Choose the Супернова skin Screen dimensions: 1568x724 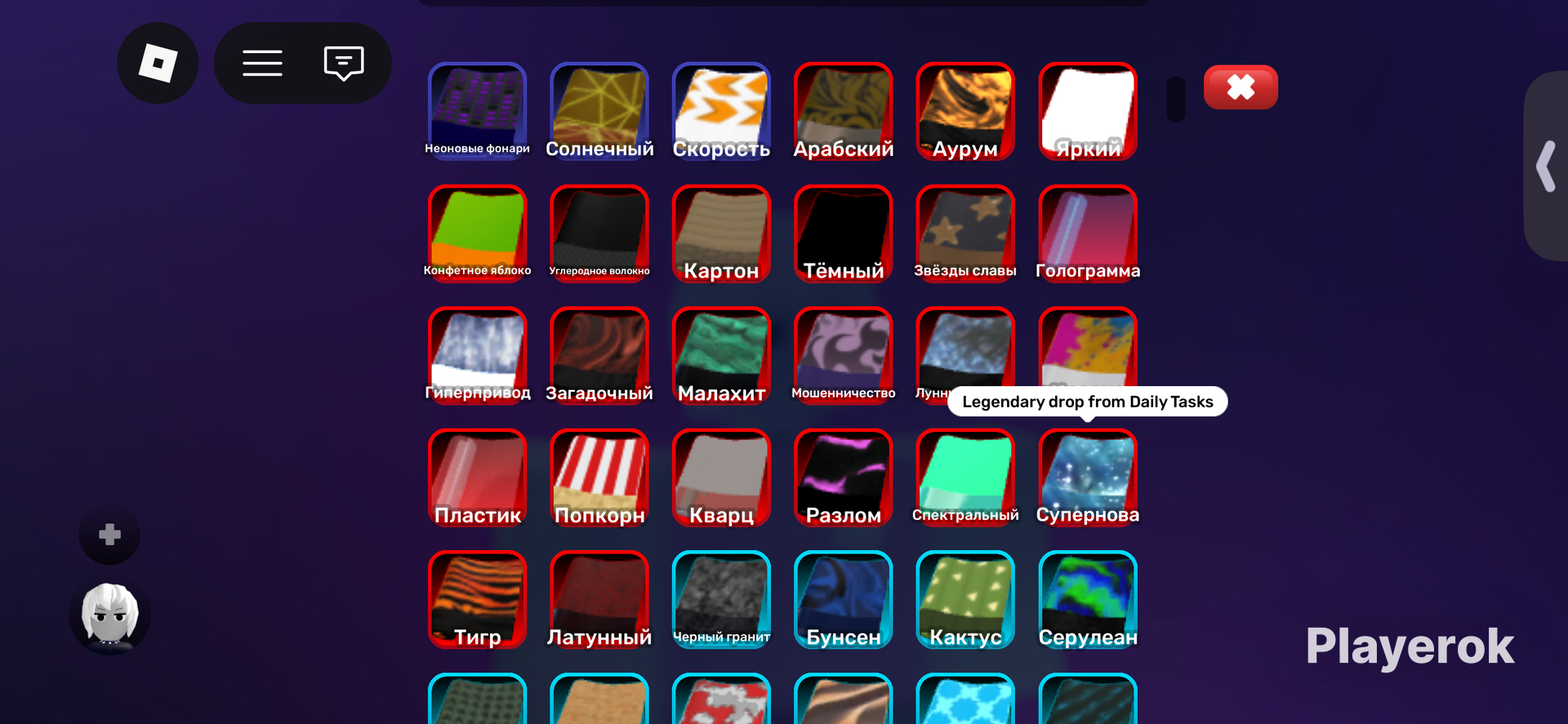[x=1088, y=477]
